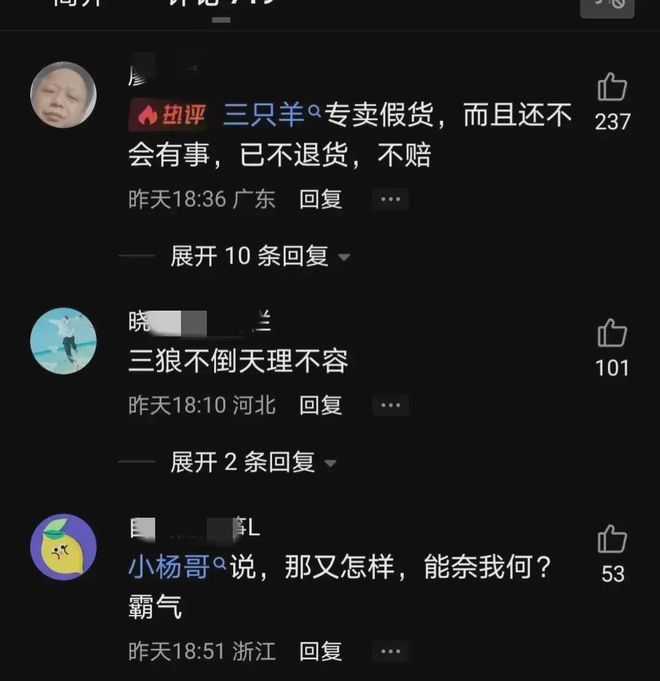The width and height of the screenshot is (660, 681).
Task: Reply to the 河北 comment posted at 18:10
Action: (x=320, y=405)
